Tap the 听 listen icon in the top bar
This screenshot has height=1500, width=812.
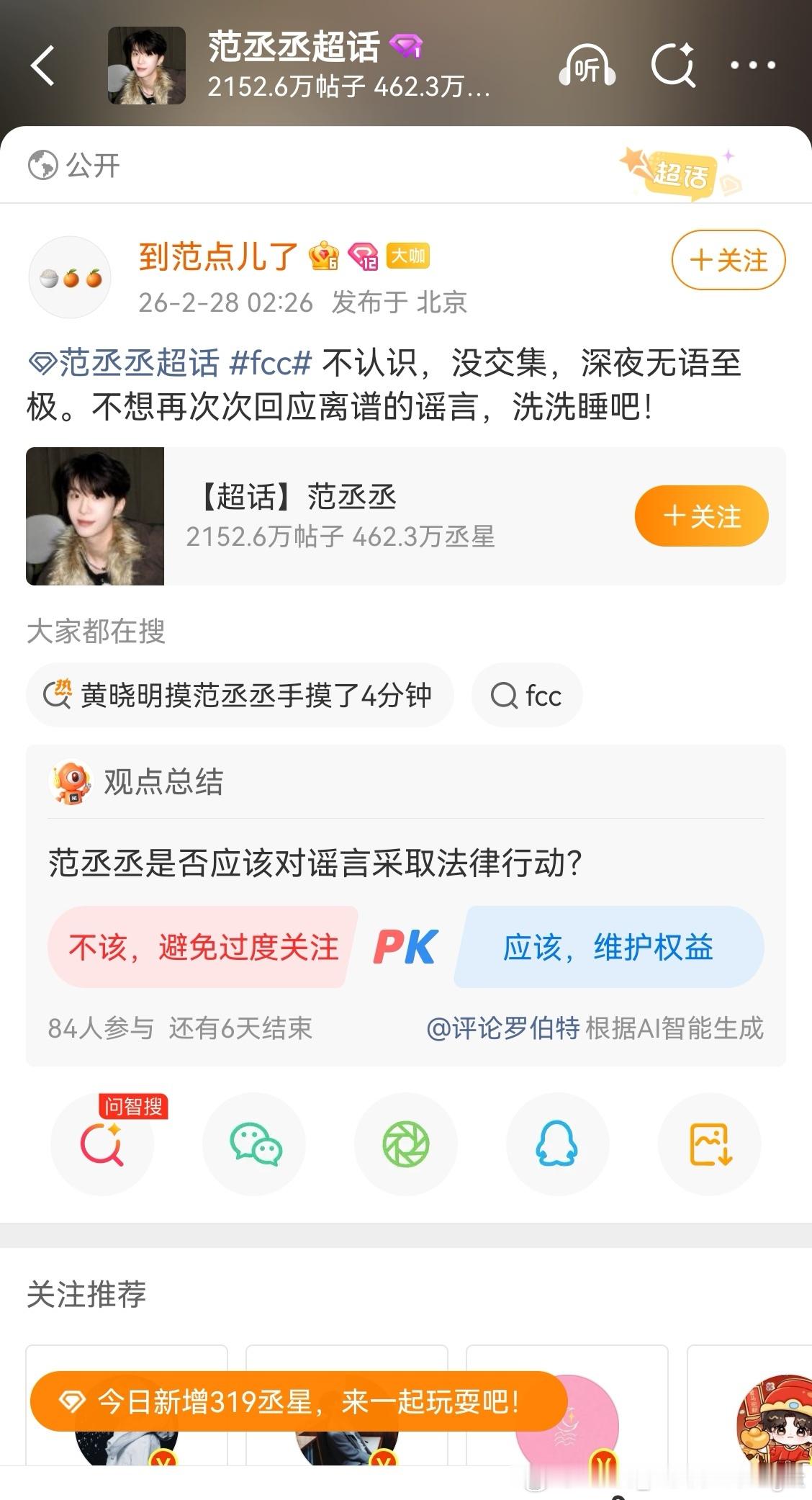coord(588,66)
